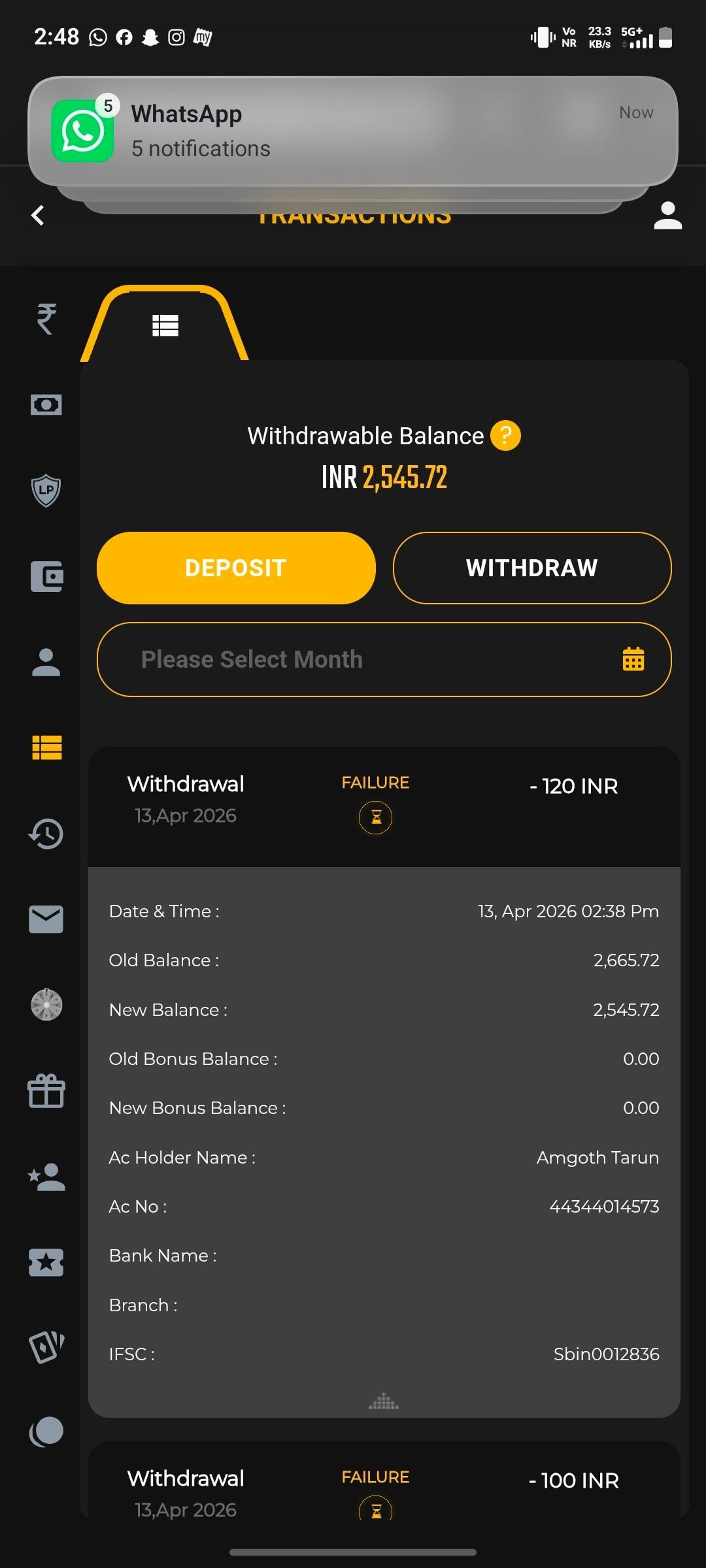
Task: Open the playing cards sidebar icon
Action: tap(46, 1347)
